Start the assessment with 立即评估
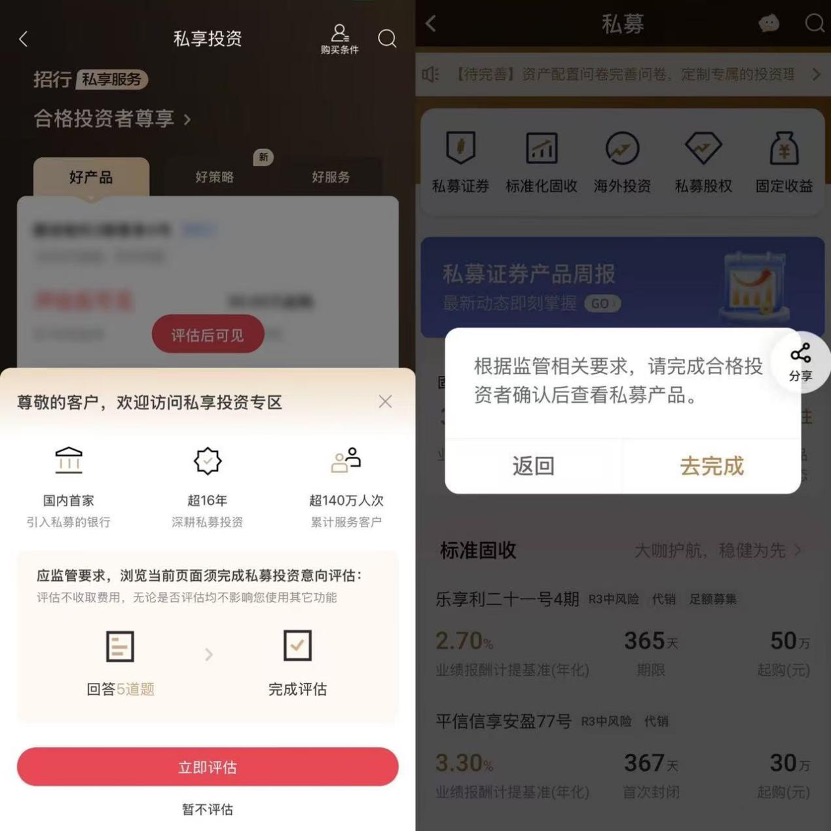Viewport: 832px width, 832px height. pyautogui.click(x=208, y=767)
